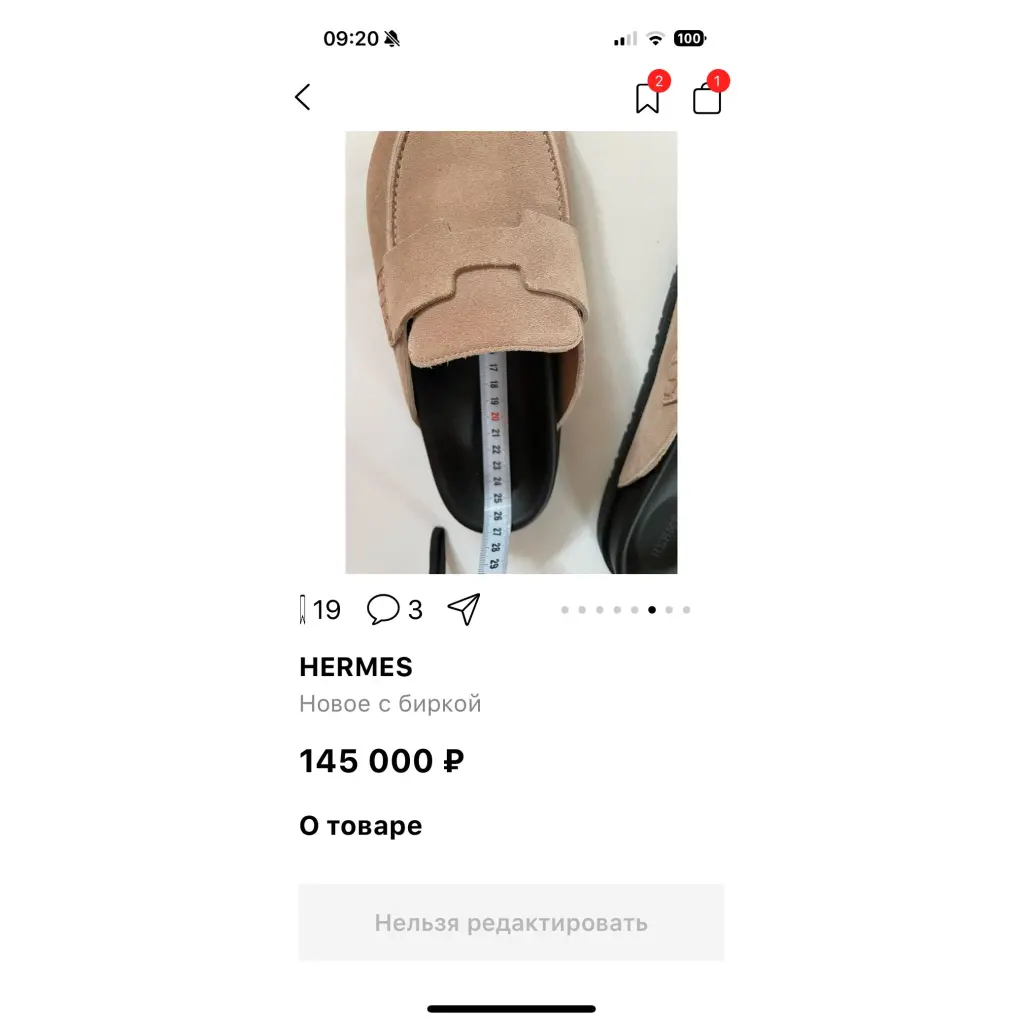Open the Hermes shoe photo

coord(511,352)
